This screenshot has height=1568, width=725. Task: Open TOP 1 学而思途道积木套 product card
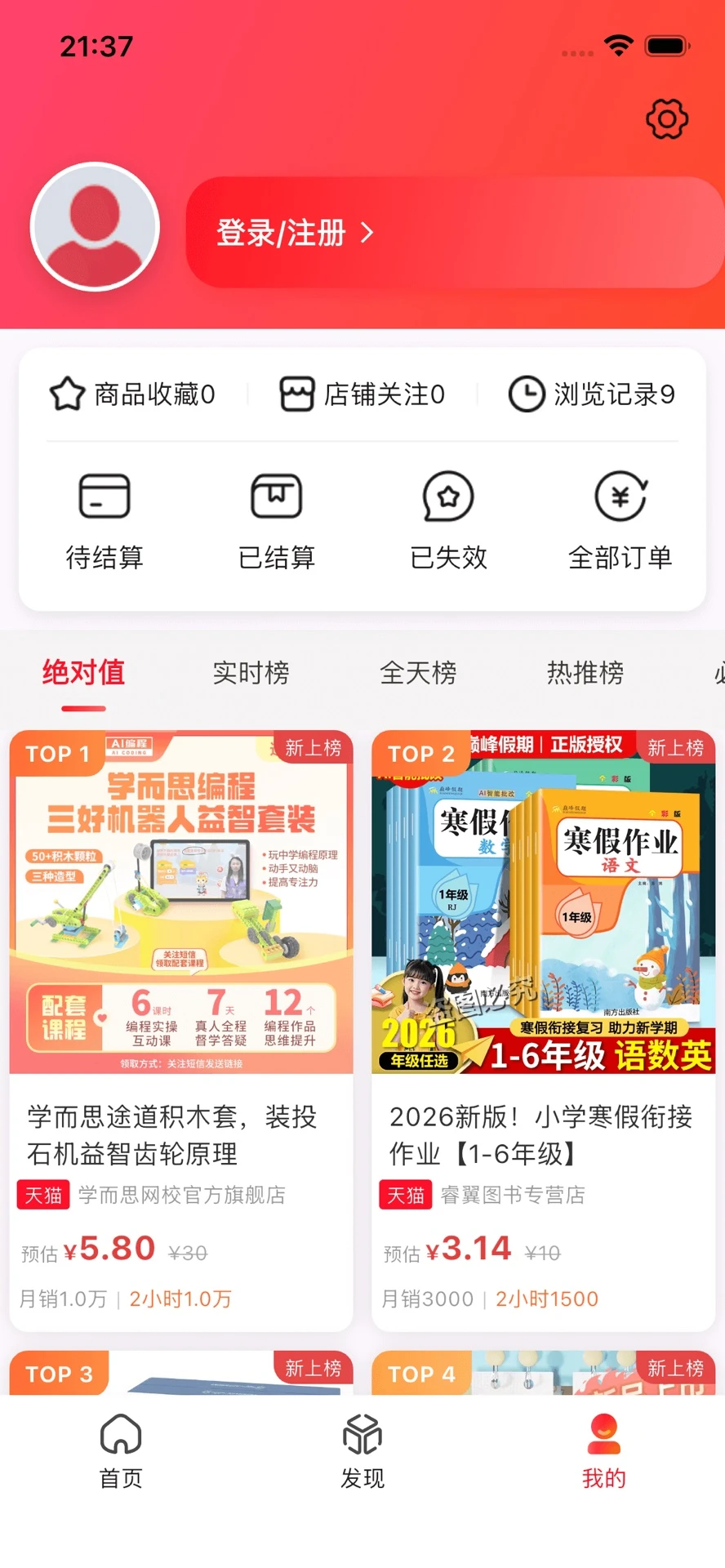point(181,1029)
